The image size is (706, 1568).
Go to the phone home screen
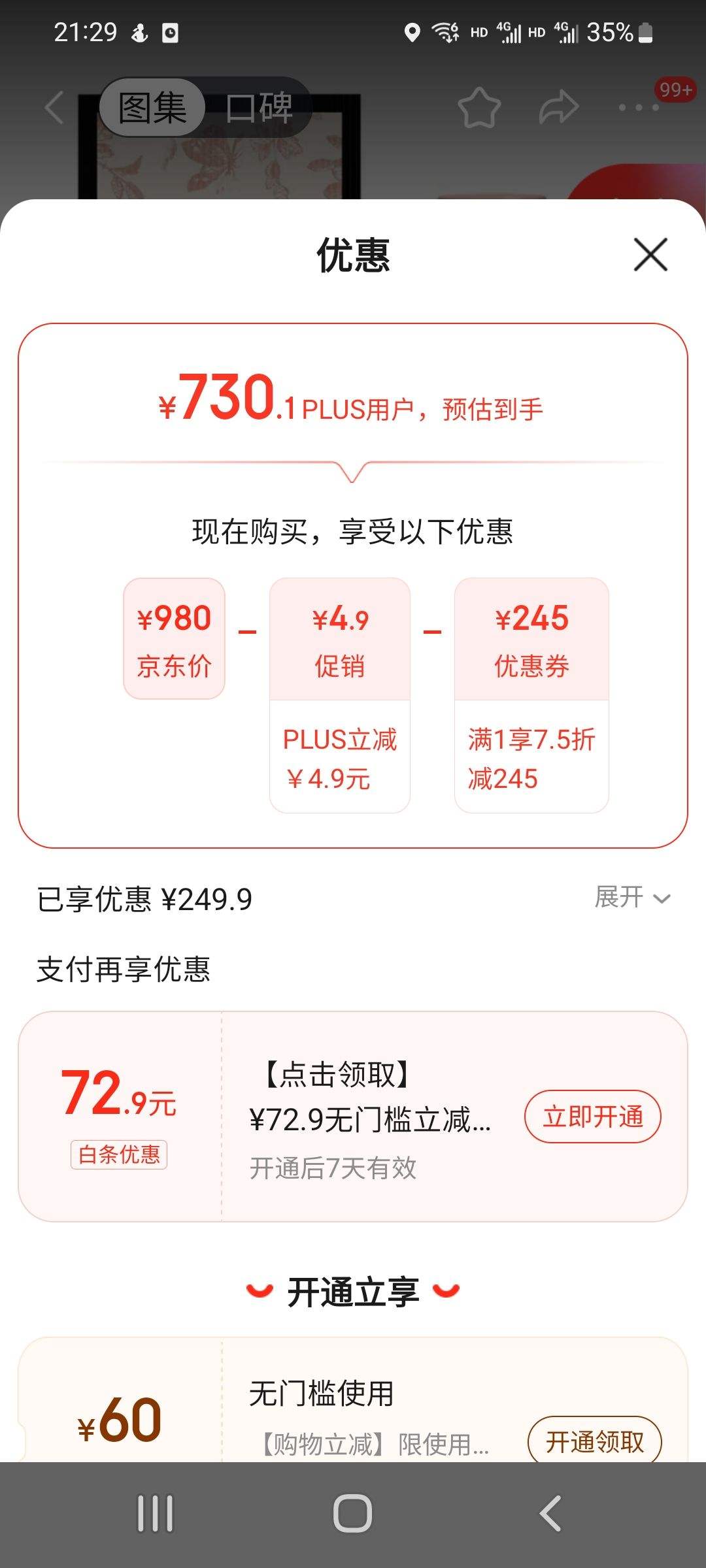coord(353,1513)
